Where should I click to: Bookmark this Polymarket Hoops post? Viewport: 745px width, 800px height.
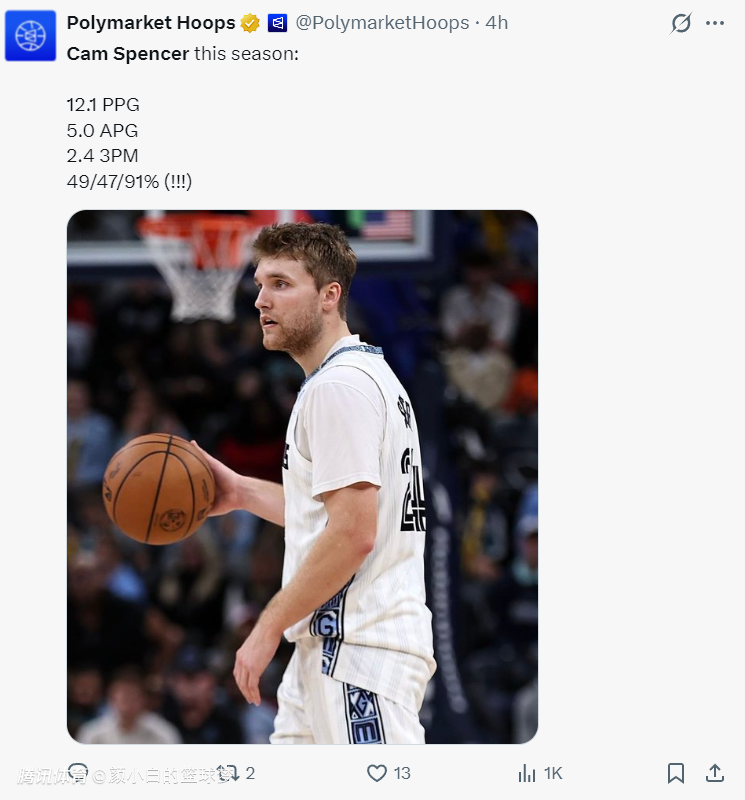[x=676, y=773]
